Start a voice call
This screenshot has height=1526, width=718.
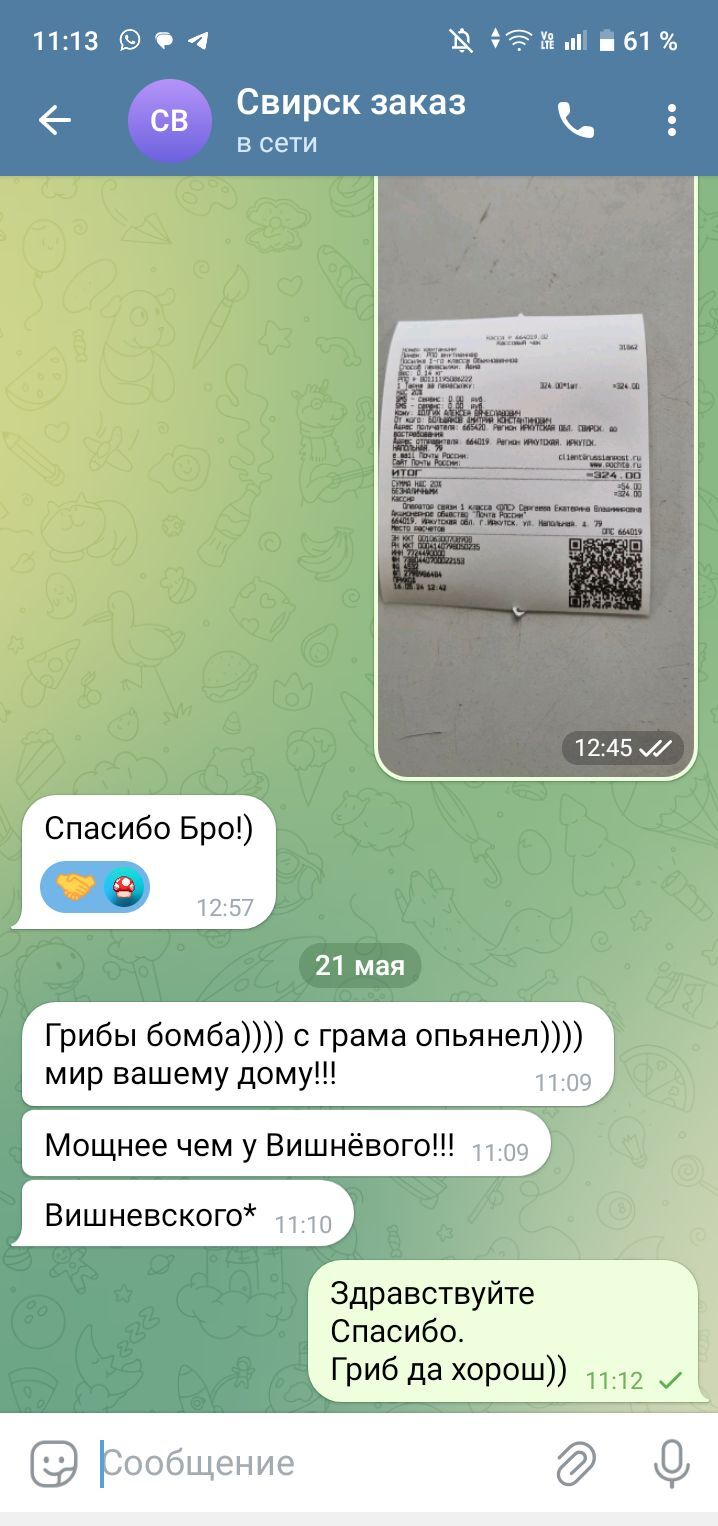pos(575,121)
